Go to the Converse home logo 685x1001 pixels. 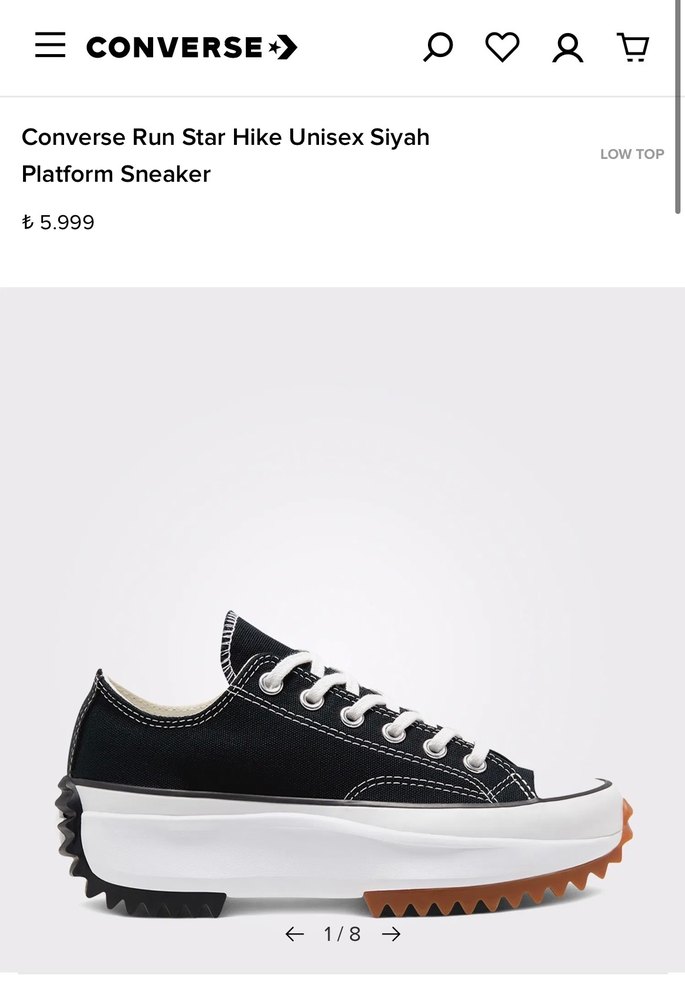(191, 47)
